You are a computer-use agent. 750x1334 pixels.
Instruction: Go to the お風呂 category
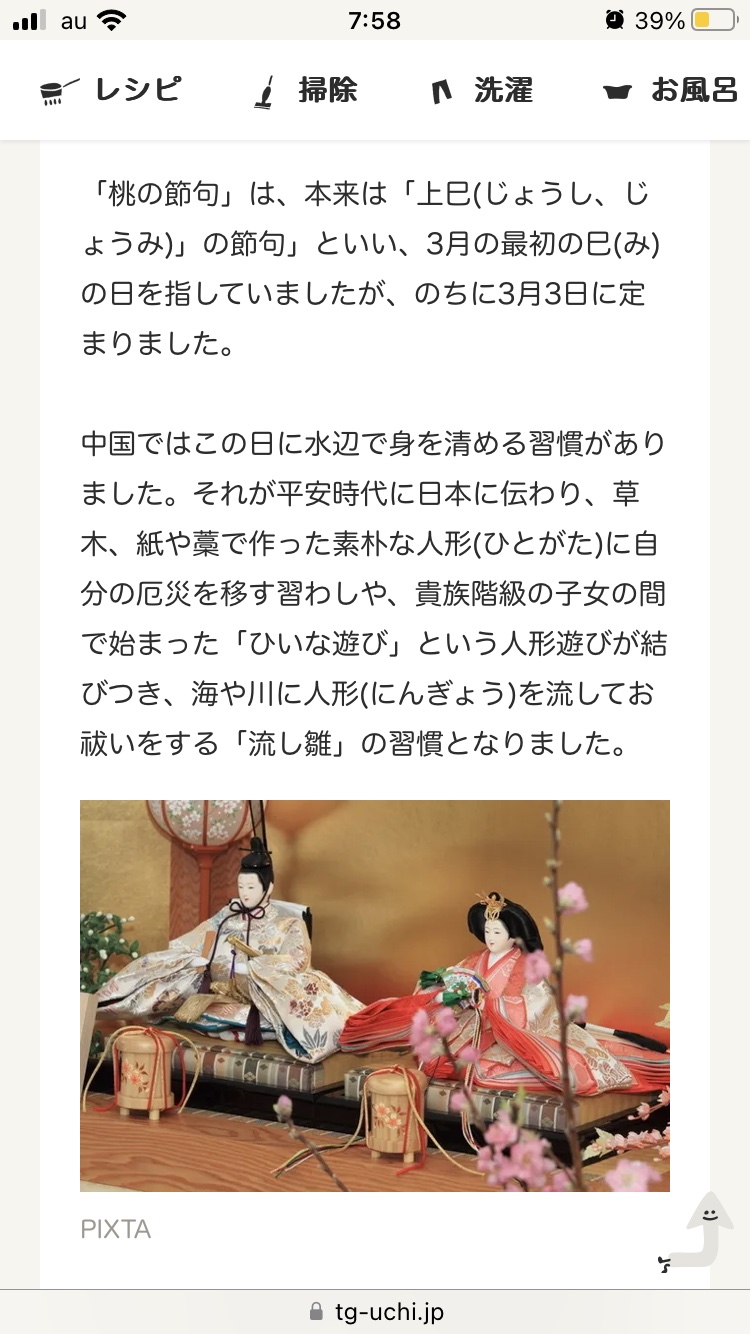click(672, 91)
